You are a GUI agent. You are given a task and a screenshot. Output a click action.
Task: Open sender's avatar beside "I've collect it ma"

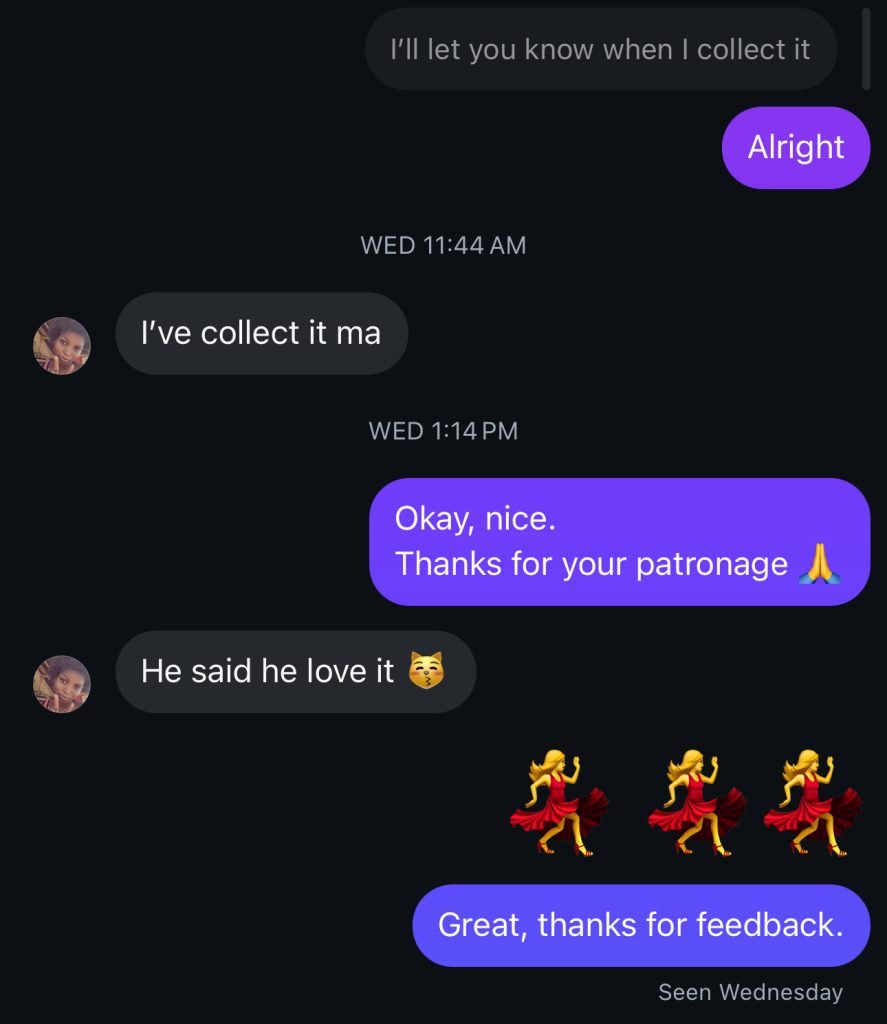pyautogui.click(x=62, y=346)
